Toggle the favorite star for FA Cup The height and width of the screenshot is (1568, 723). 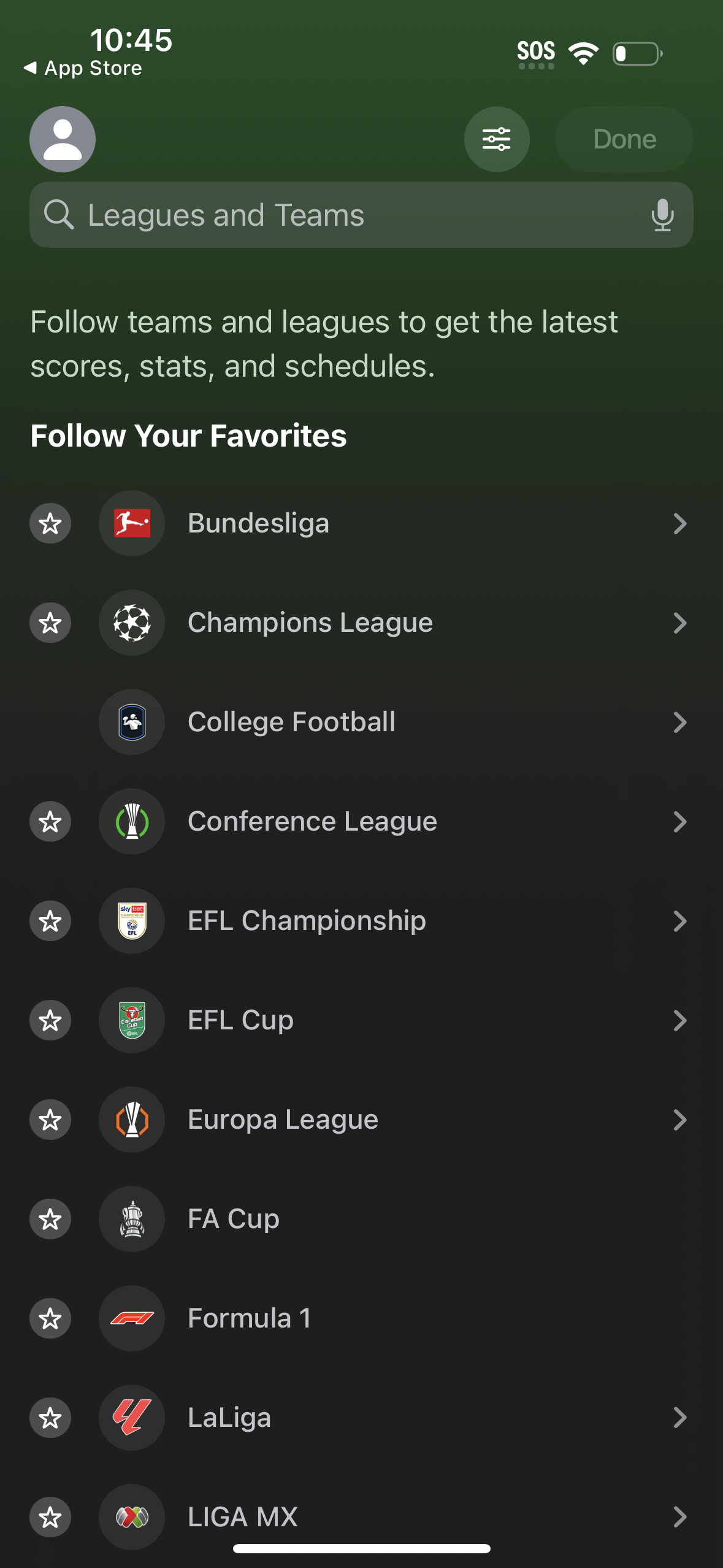50,1218
